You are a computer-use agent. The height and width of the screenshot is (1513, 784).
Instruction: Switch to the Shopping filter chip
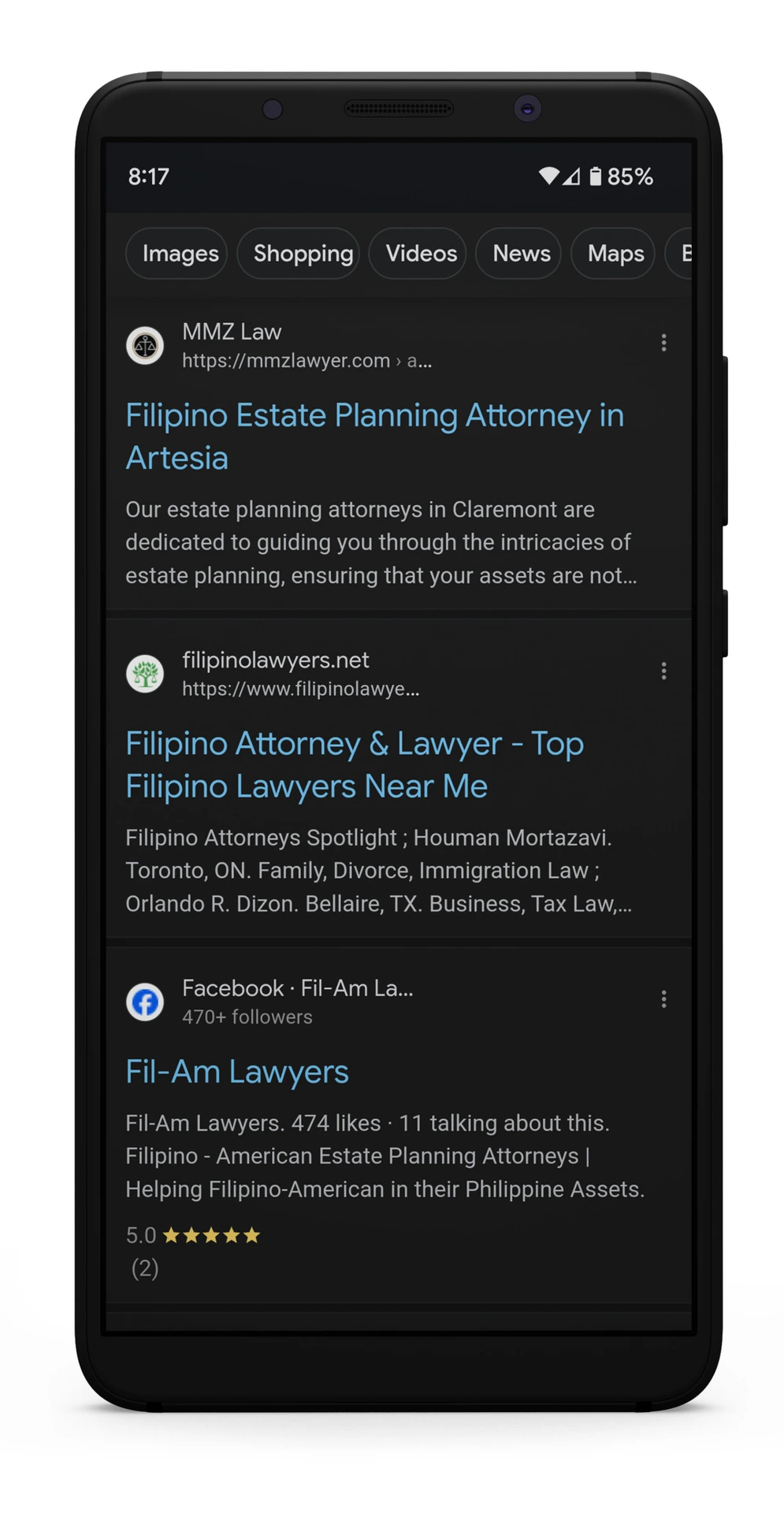point(302,254)
